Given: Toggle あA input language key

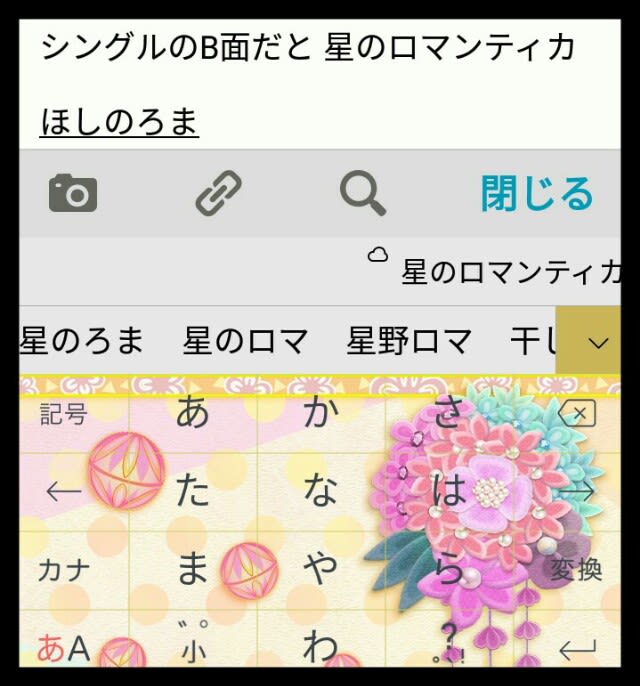Looking at the screenshot, I should coord(64,649).
